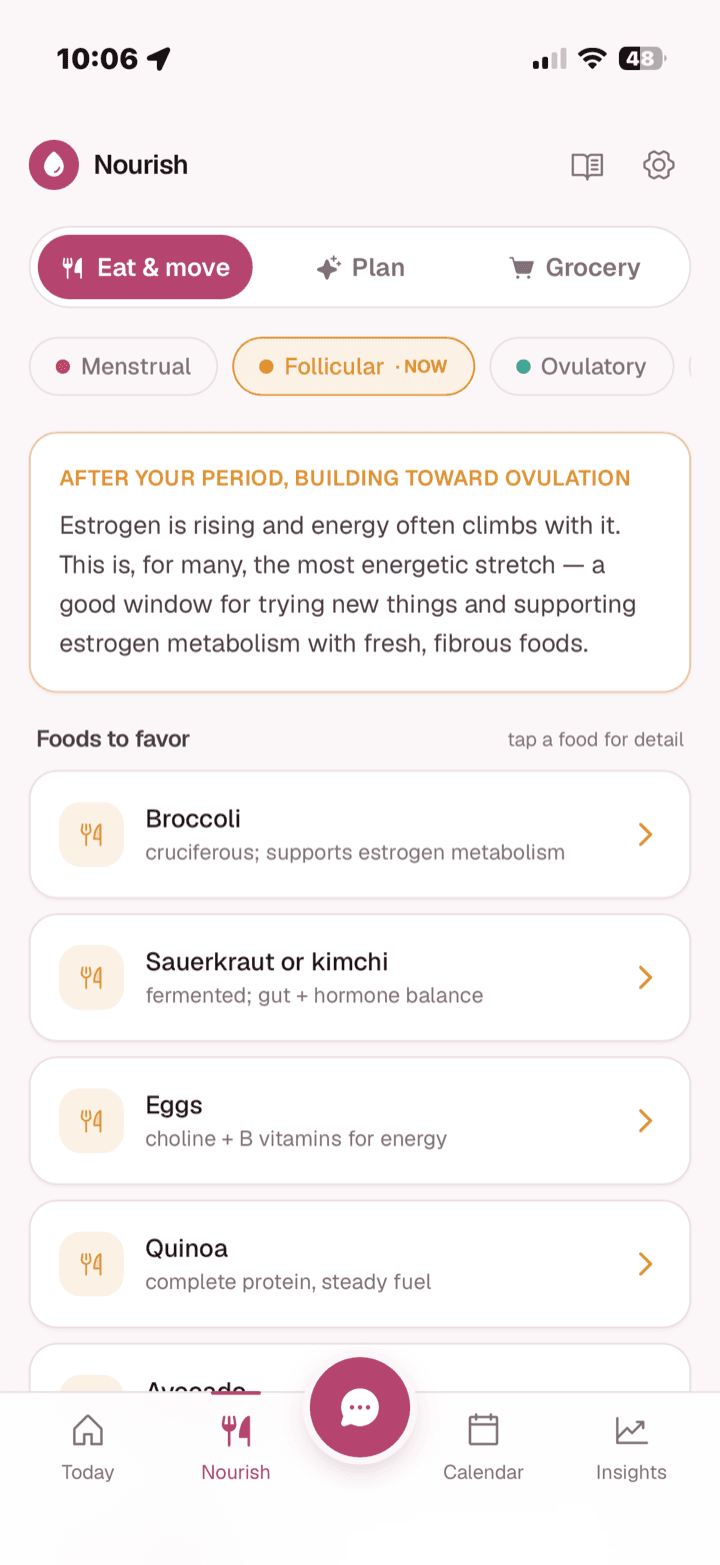The image size is (720, 1565).
Task: View details for Quinoa
Action: [360, 1263]
